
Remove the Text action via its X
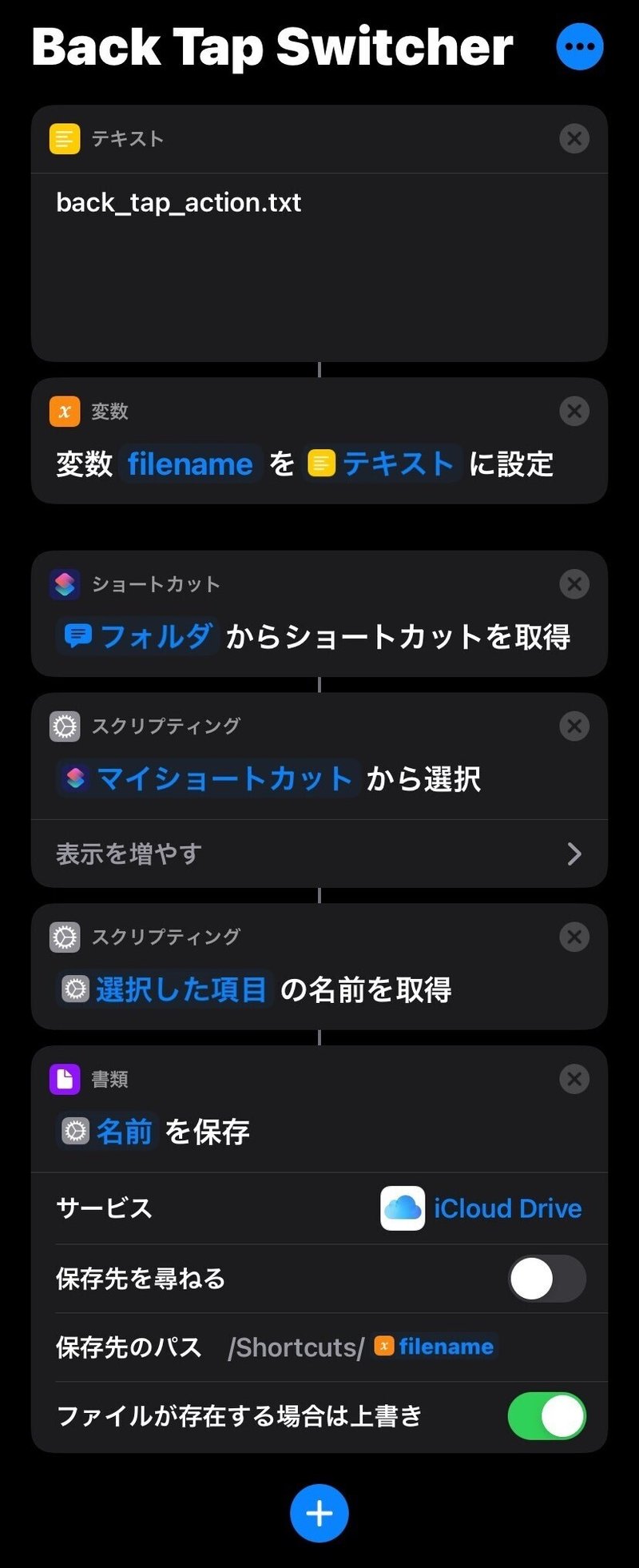[574, 138]
